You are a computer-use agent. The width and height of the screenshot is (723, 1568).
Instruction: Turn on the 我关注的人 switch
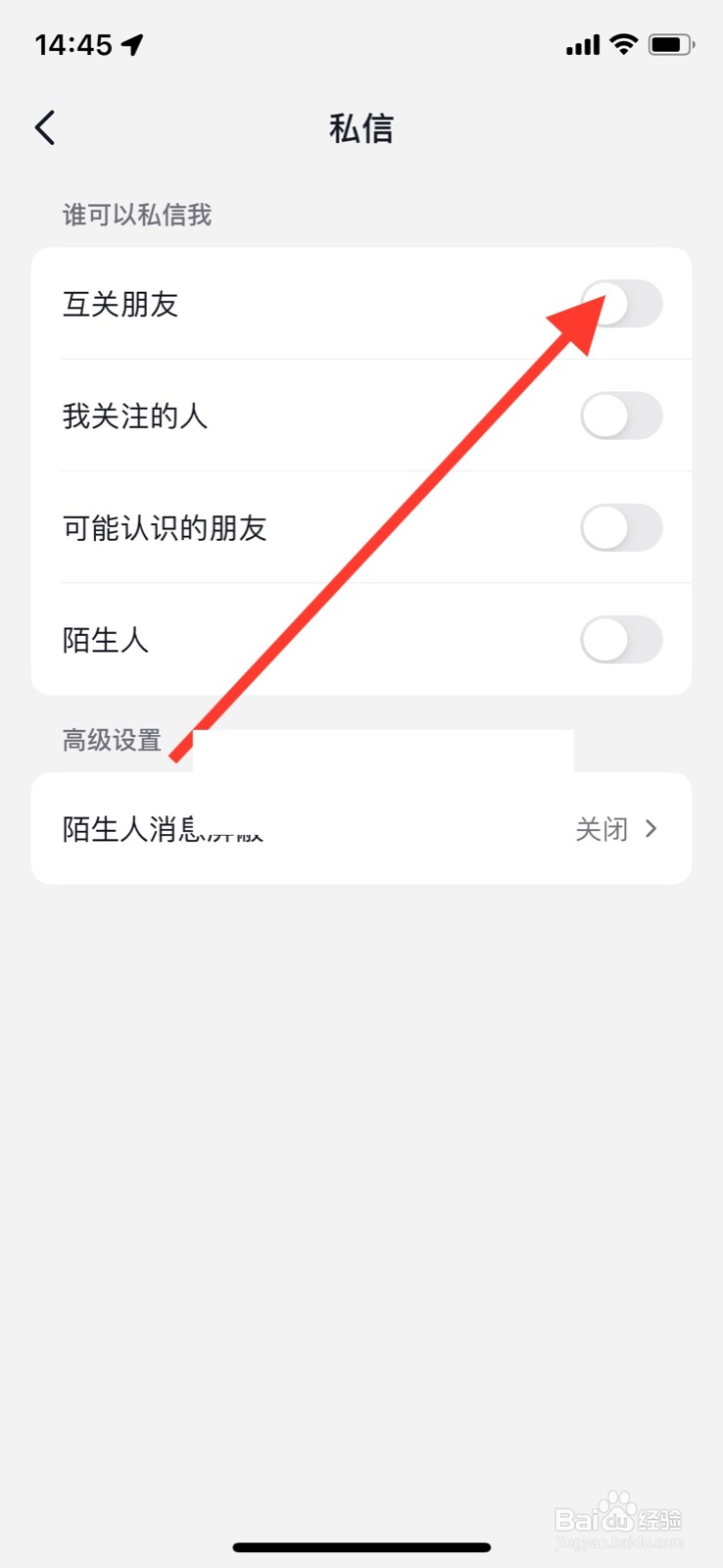tap(621, 416)
